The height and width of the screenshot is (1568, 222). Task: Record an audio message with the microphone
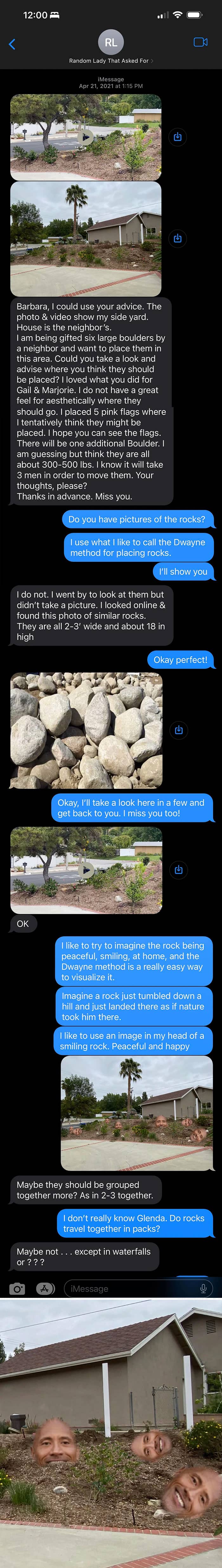pyautogui.click(x=203, y=1289)
